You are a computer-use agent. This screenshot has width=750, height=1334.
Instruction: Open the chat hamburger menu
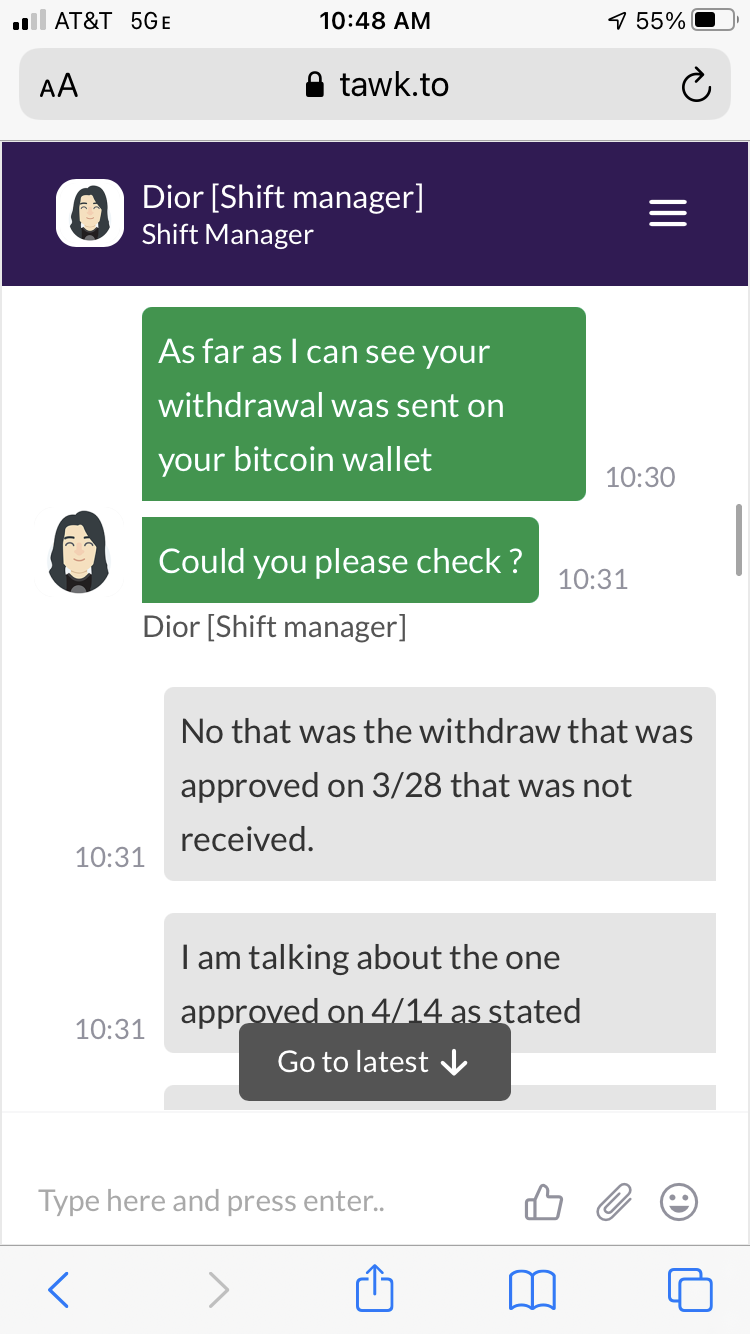(x=668, y=214)
